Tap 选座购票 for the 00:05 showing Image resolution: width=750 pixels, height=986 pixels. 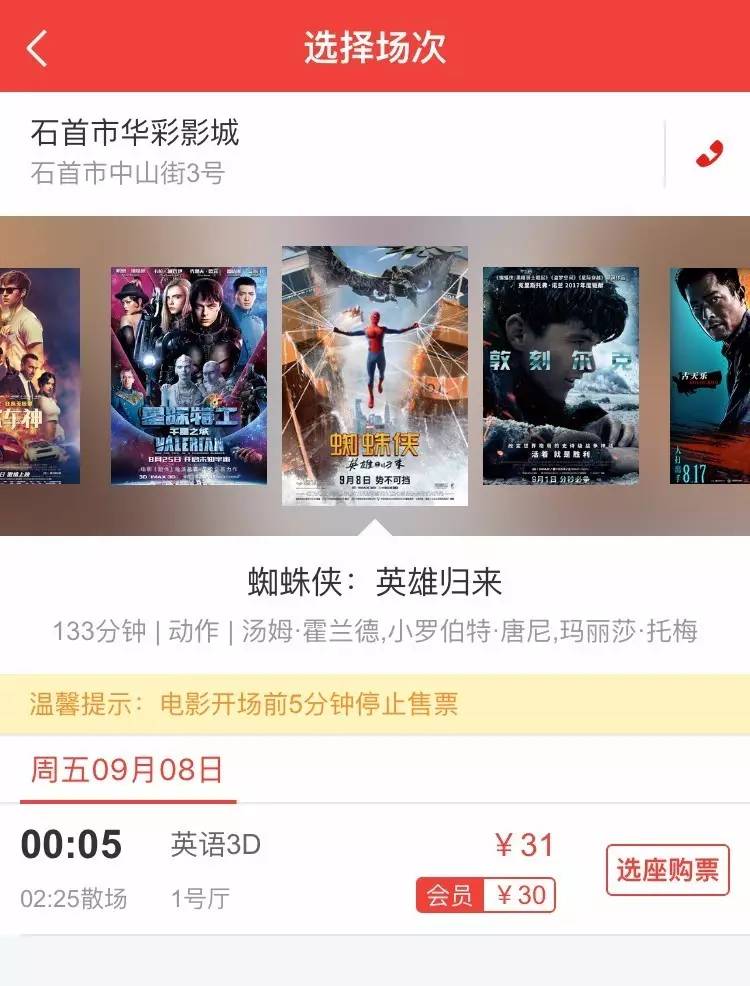point(667,870)
